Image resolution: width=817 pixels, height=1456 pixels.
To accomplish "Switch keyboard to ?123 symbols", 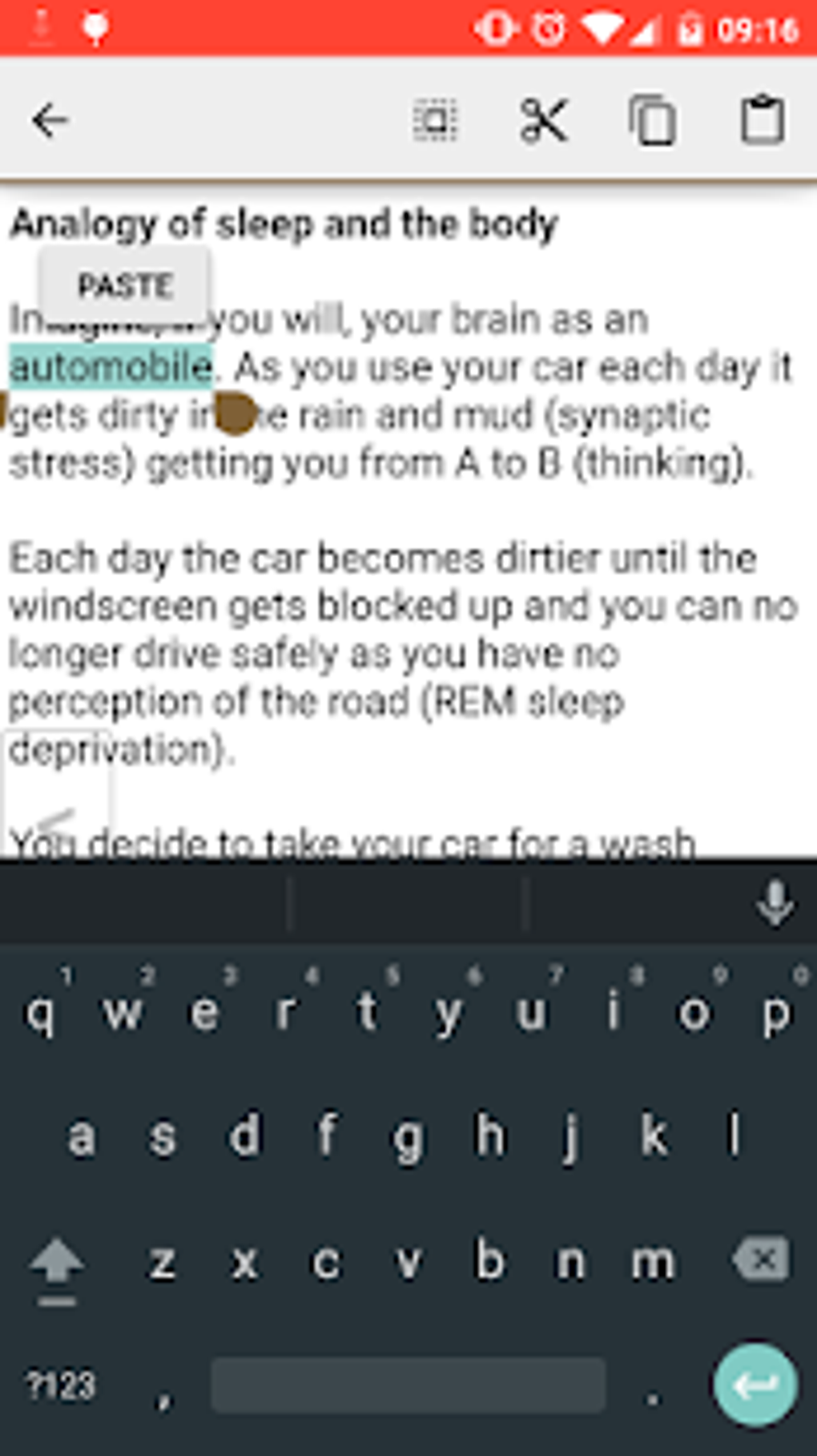I will click(x=60, y=1385).
